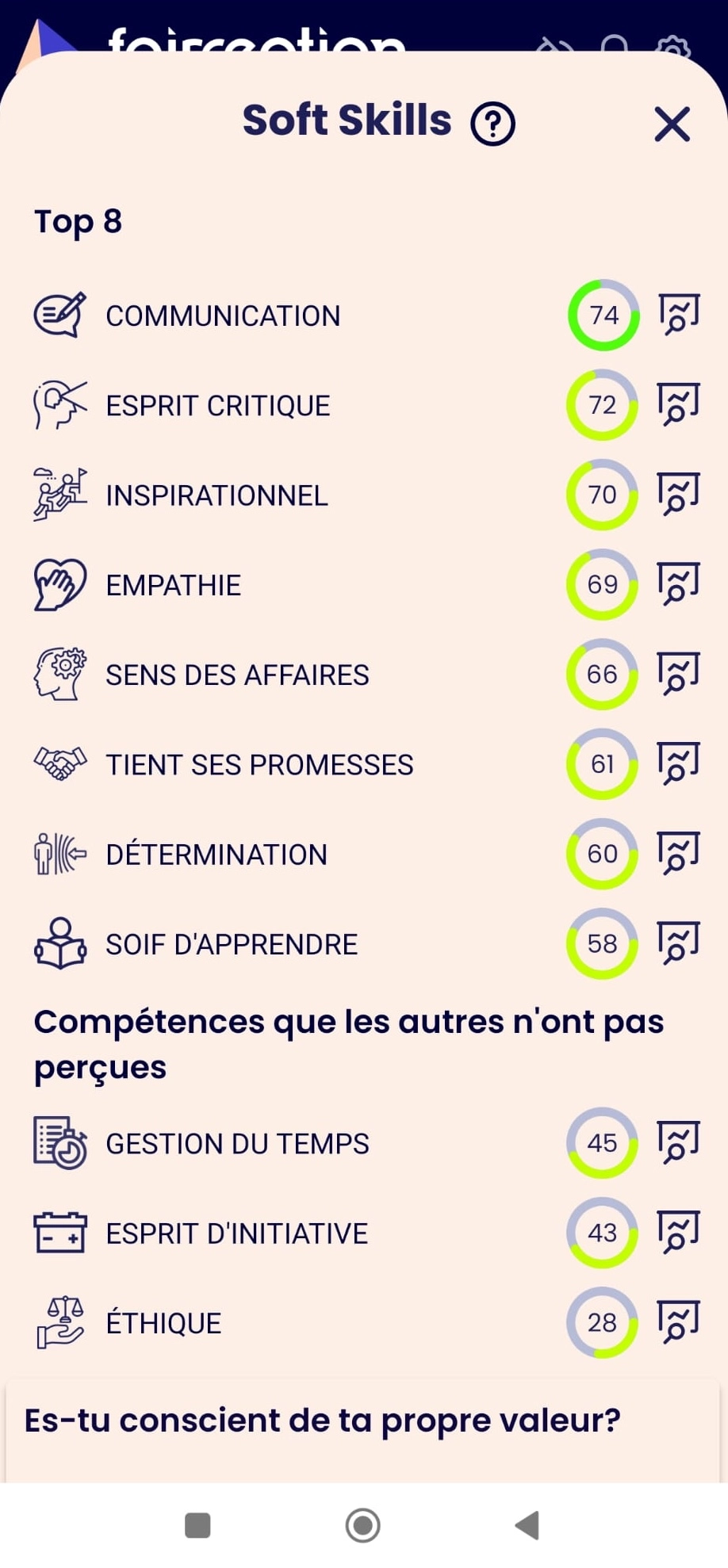Tap the analysis icon for Soif d'Apprendre
The width and height of the screenshot is (728, 1568).
[678, 943]
